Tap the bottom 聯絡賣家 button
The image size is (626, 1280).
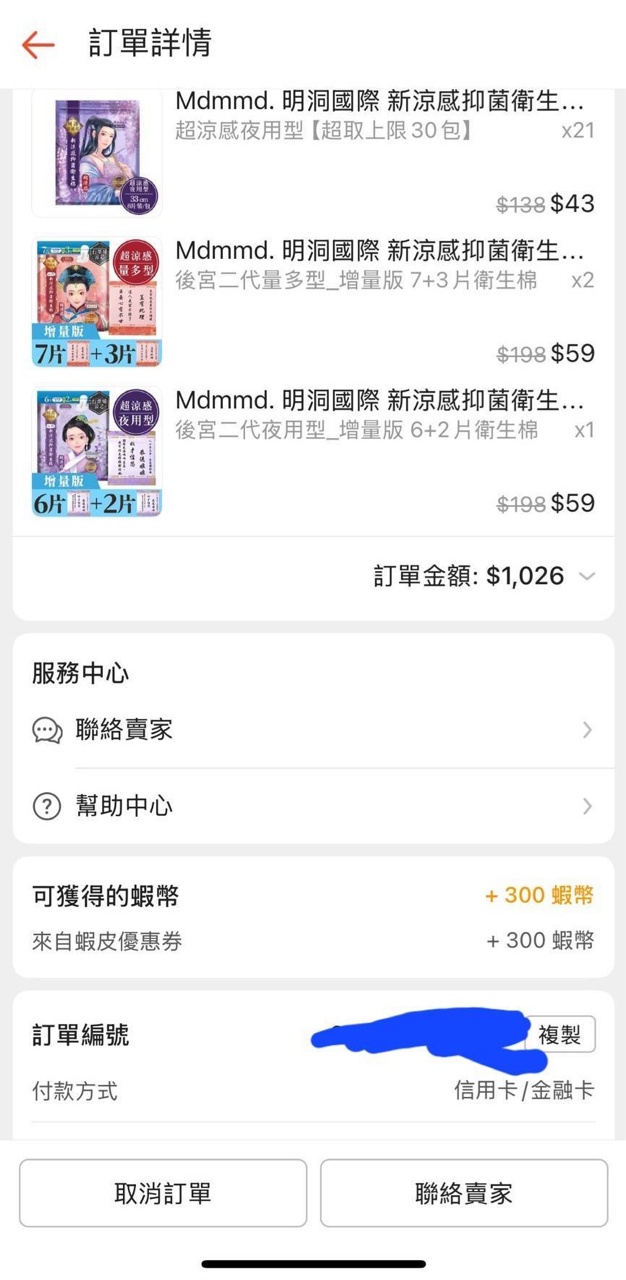(x=464, y=1193)
